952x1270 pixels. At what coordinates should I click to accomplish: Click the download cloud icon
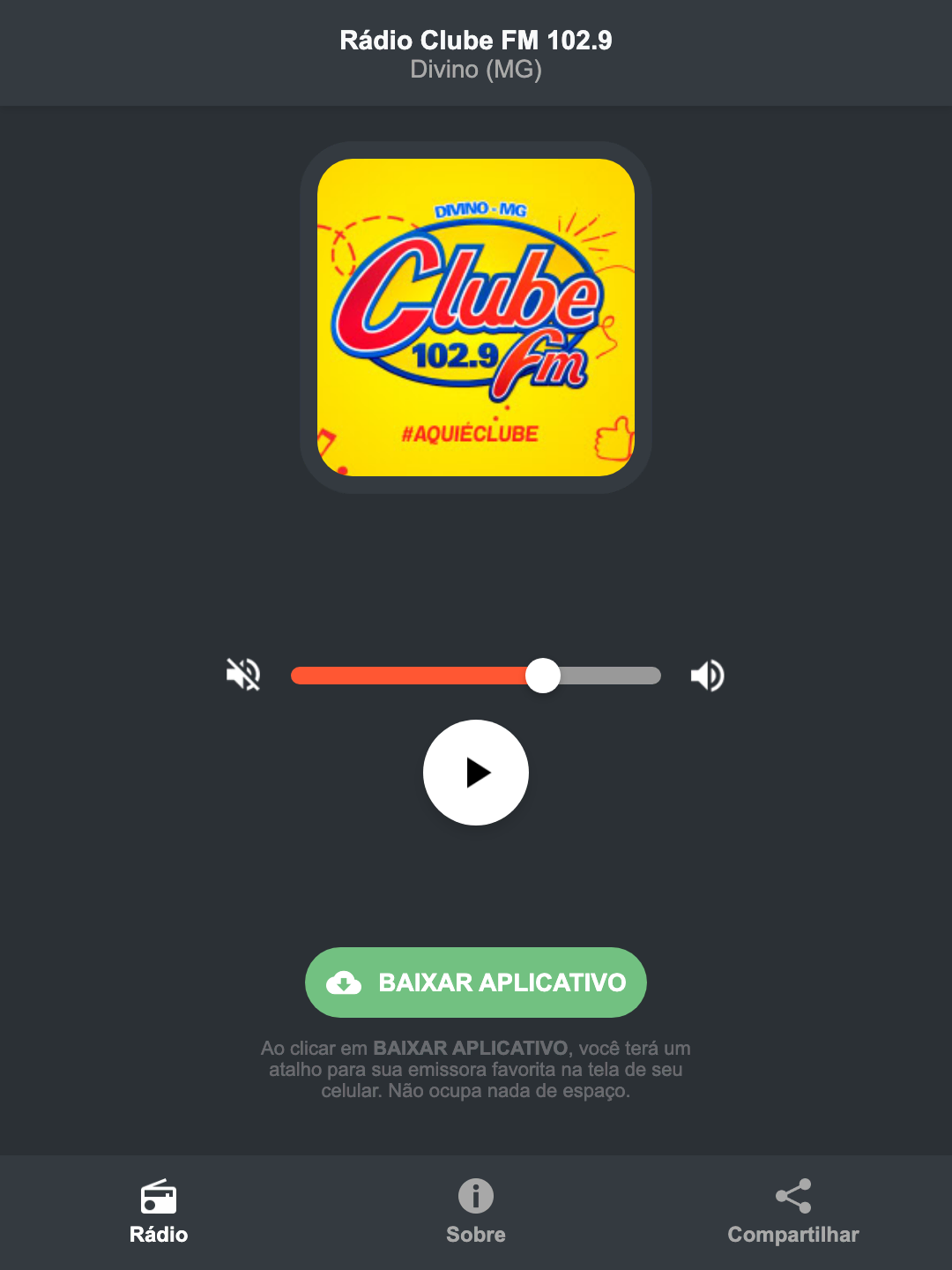pos(346,982)
